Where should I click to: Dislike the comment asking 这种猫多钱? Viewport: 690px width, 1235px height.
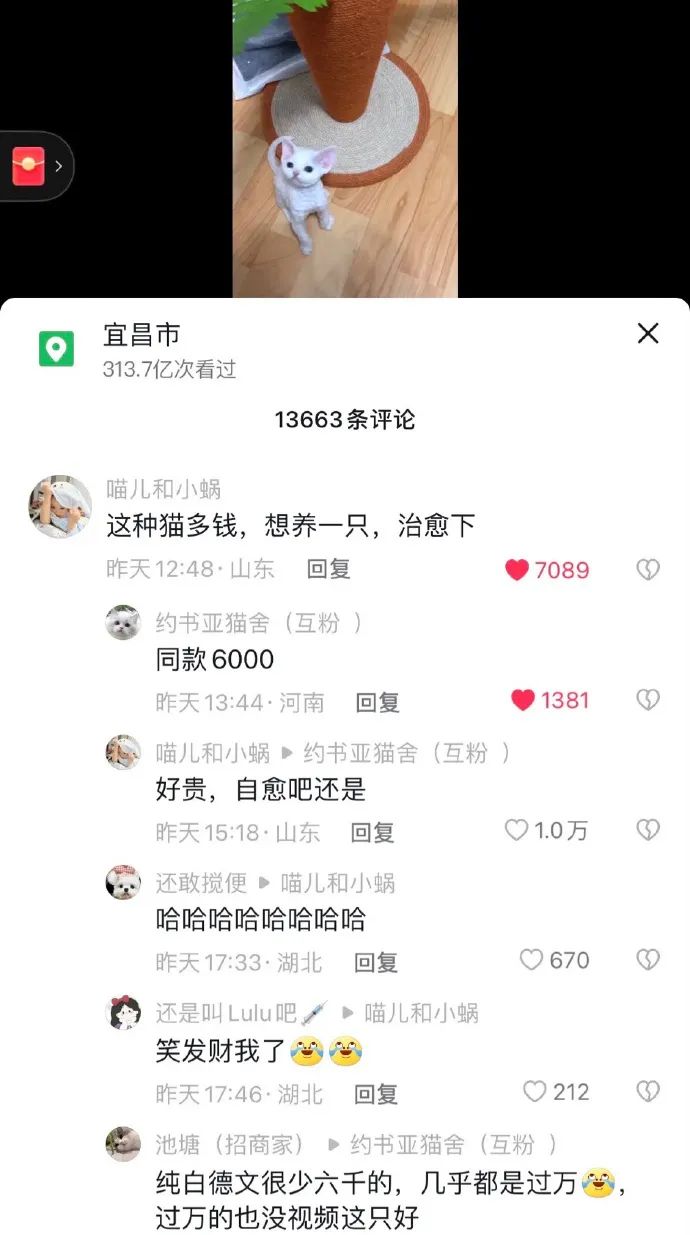(x=648, y=570)
